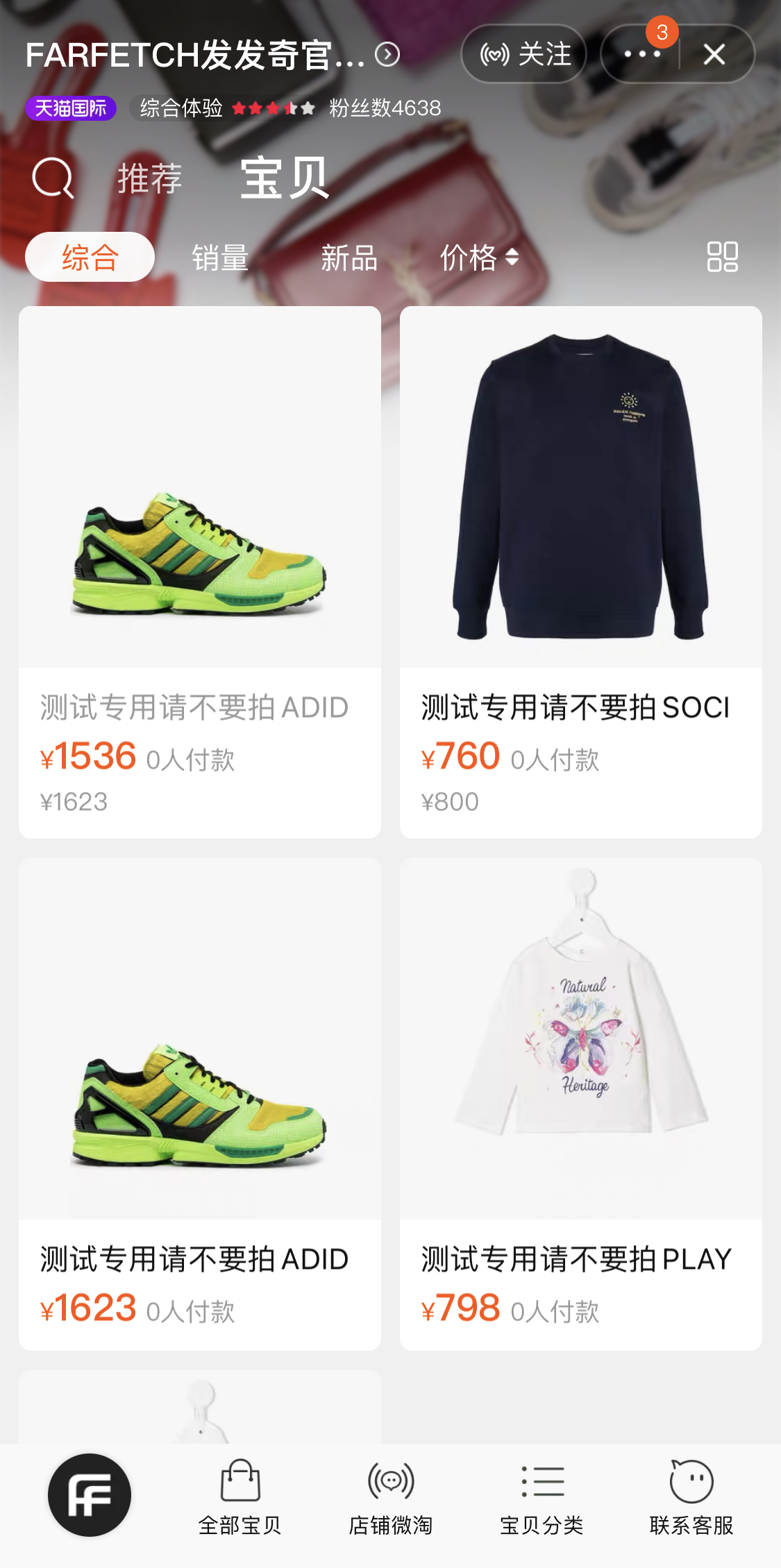The height and width of the screenshot is (1568, 781).
Task: Sort products by 销量
Action: point(220,258)
